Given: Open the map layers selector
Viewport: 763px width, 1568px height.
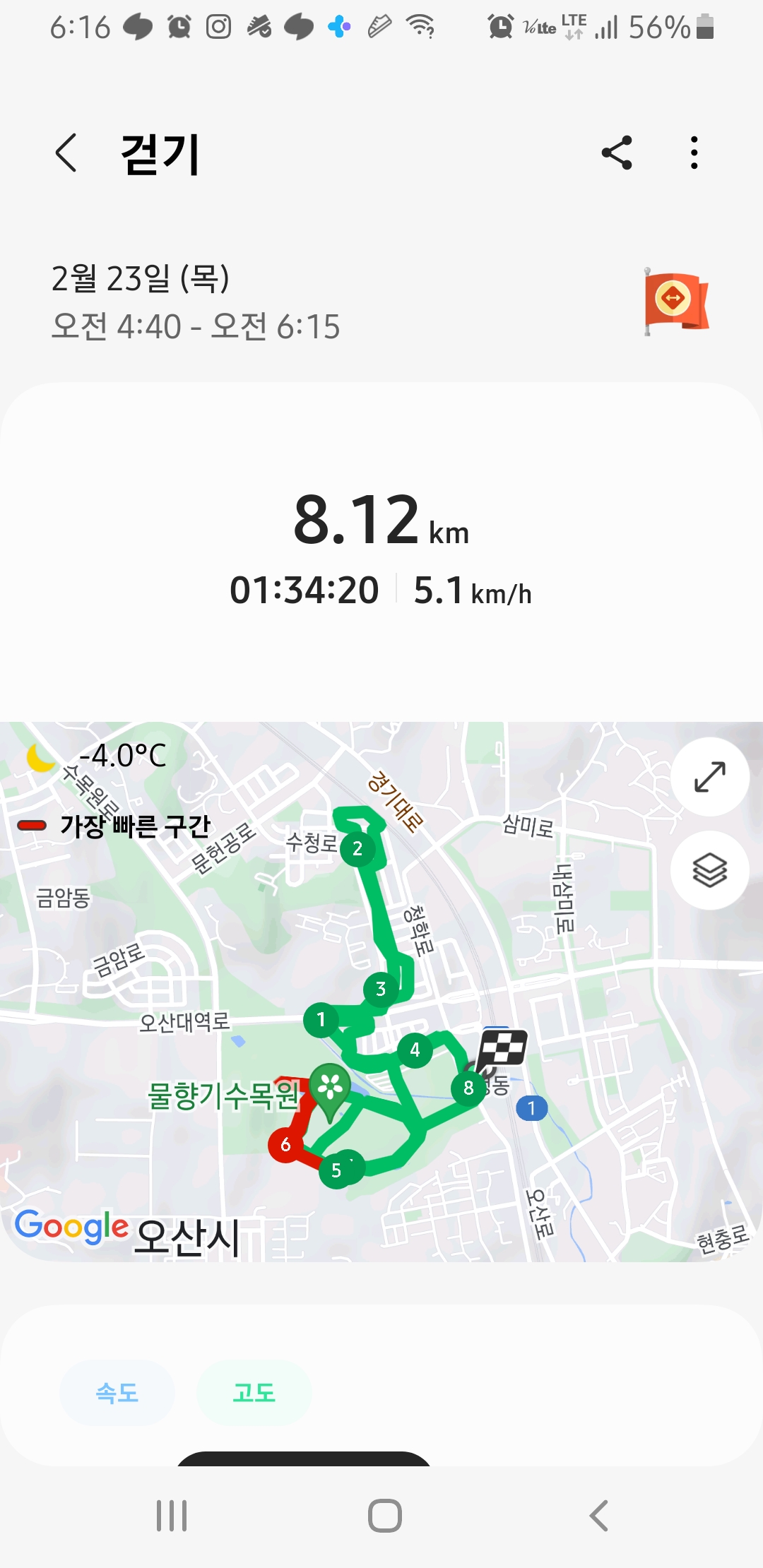Looking at the screenshot, I should [x=710, y=870].
